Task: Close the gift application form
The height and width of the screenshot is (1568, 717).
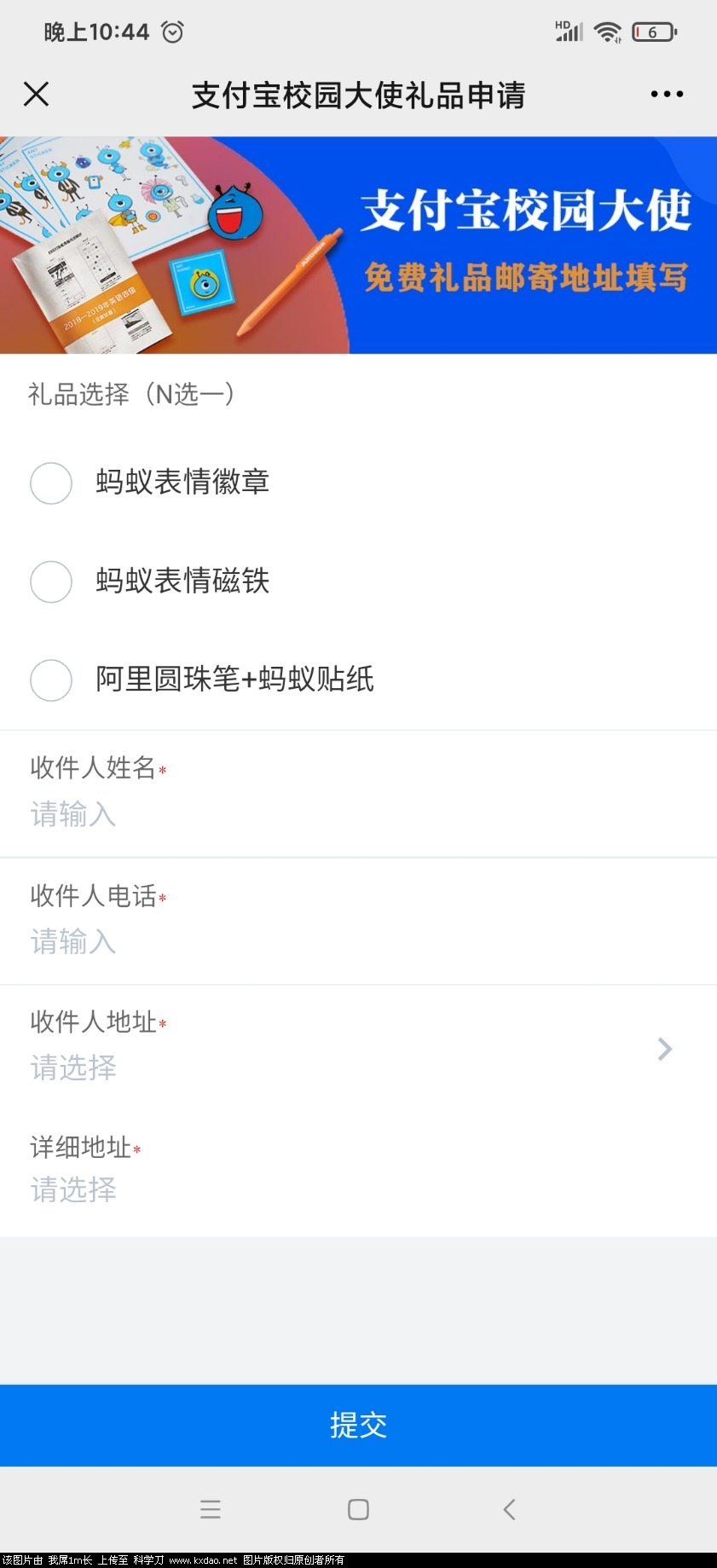Action: [36, 94]
